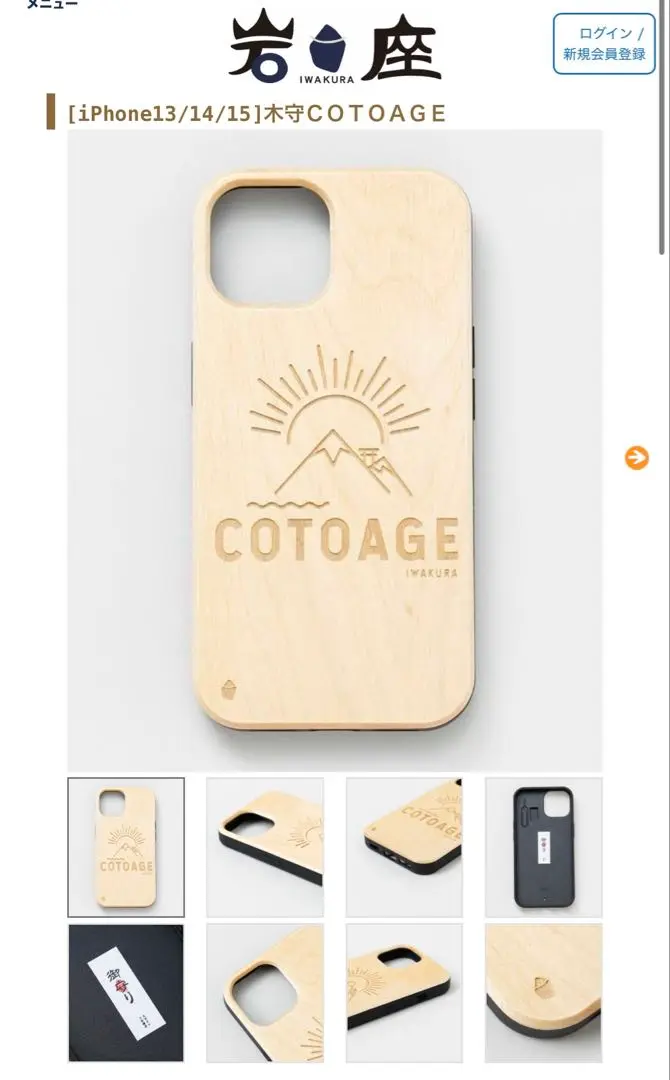Open the メニュー menu button
Image resolution: width=670 pixels, height=1080 pixels.
52,3
